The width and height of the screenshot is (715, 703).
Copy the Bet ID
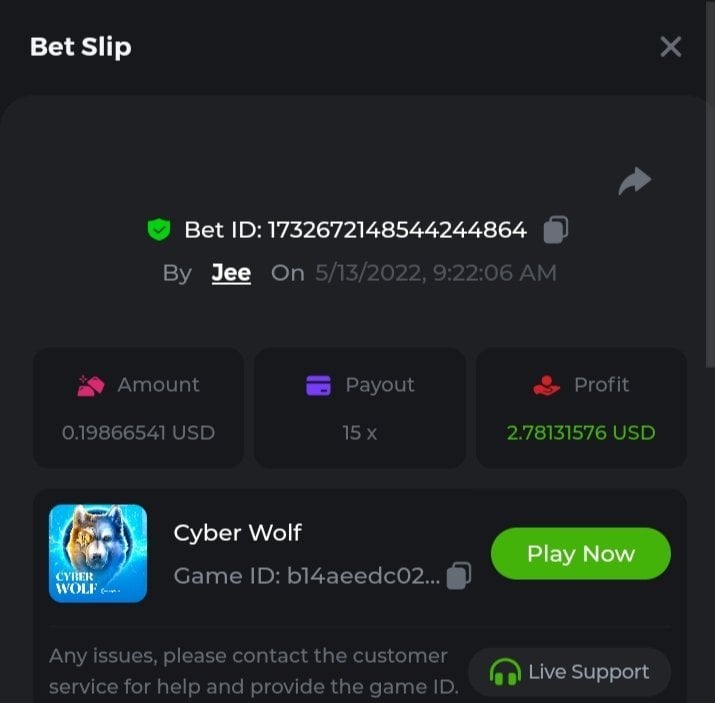pos(556,230)
